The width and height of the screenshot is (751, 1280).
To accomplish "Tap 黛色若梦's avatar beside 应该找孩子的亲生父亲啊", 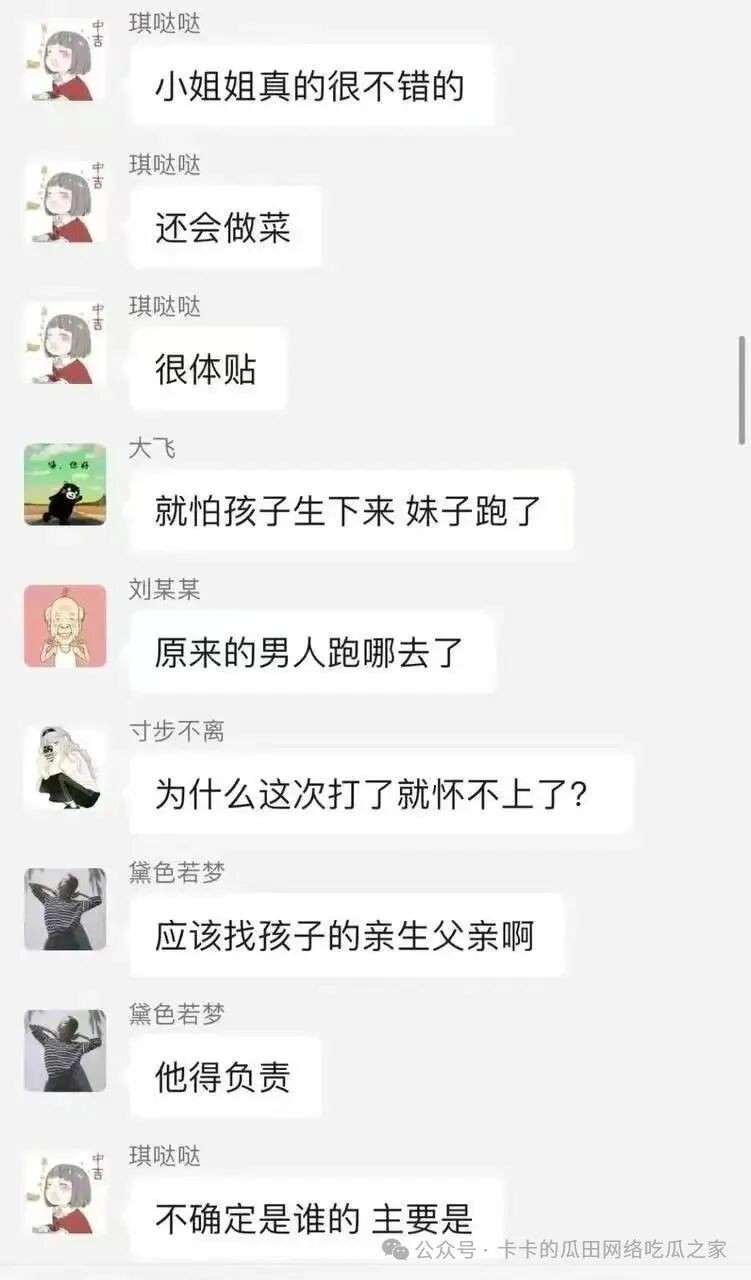I will pyautogui.click(x=65, y=909).
